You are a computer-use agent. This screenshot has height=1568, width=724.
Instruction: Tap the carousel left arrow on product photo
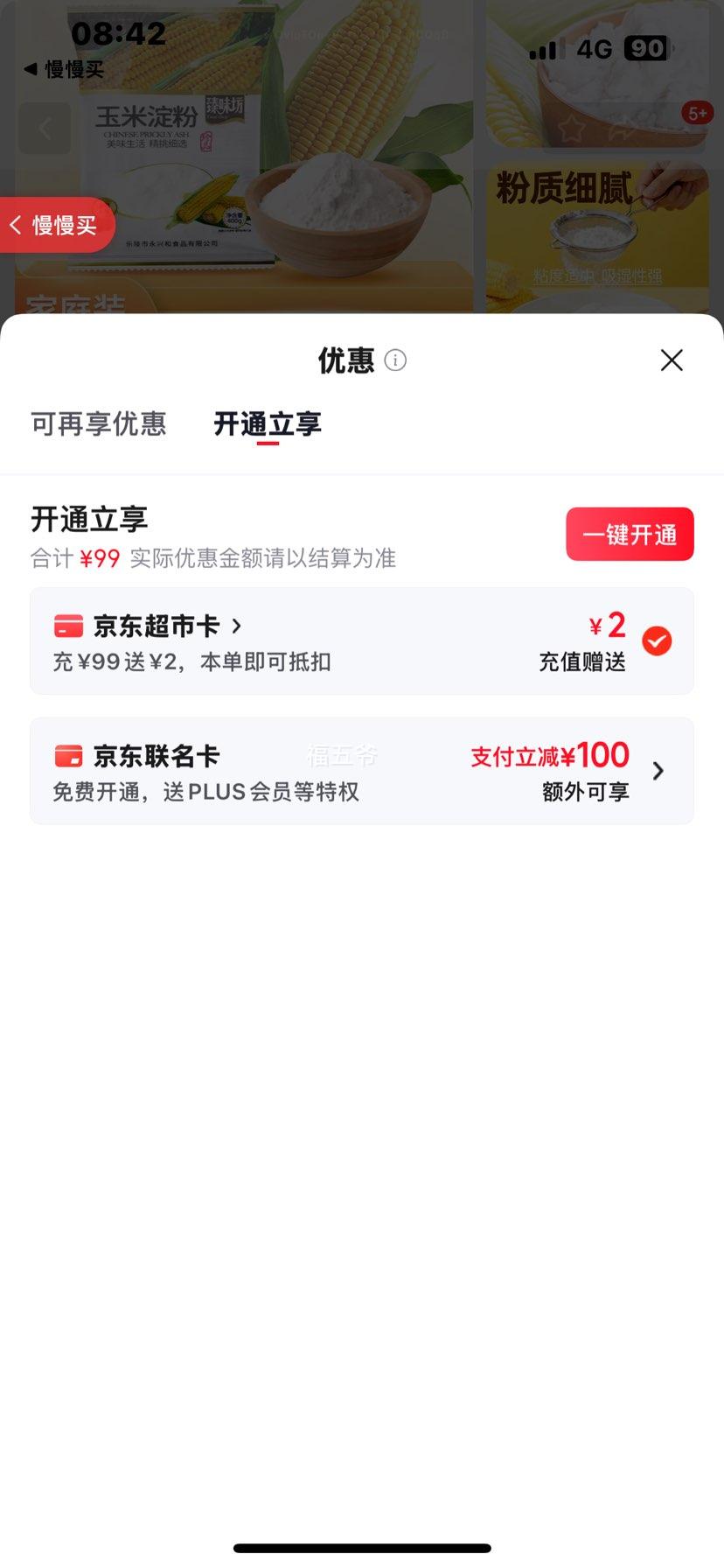pos(45,129)
